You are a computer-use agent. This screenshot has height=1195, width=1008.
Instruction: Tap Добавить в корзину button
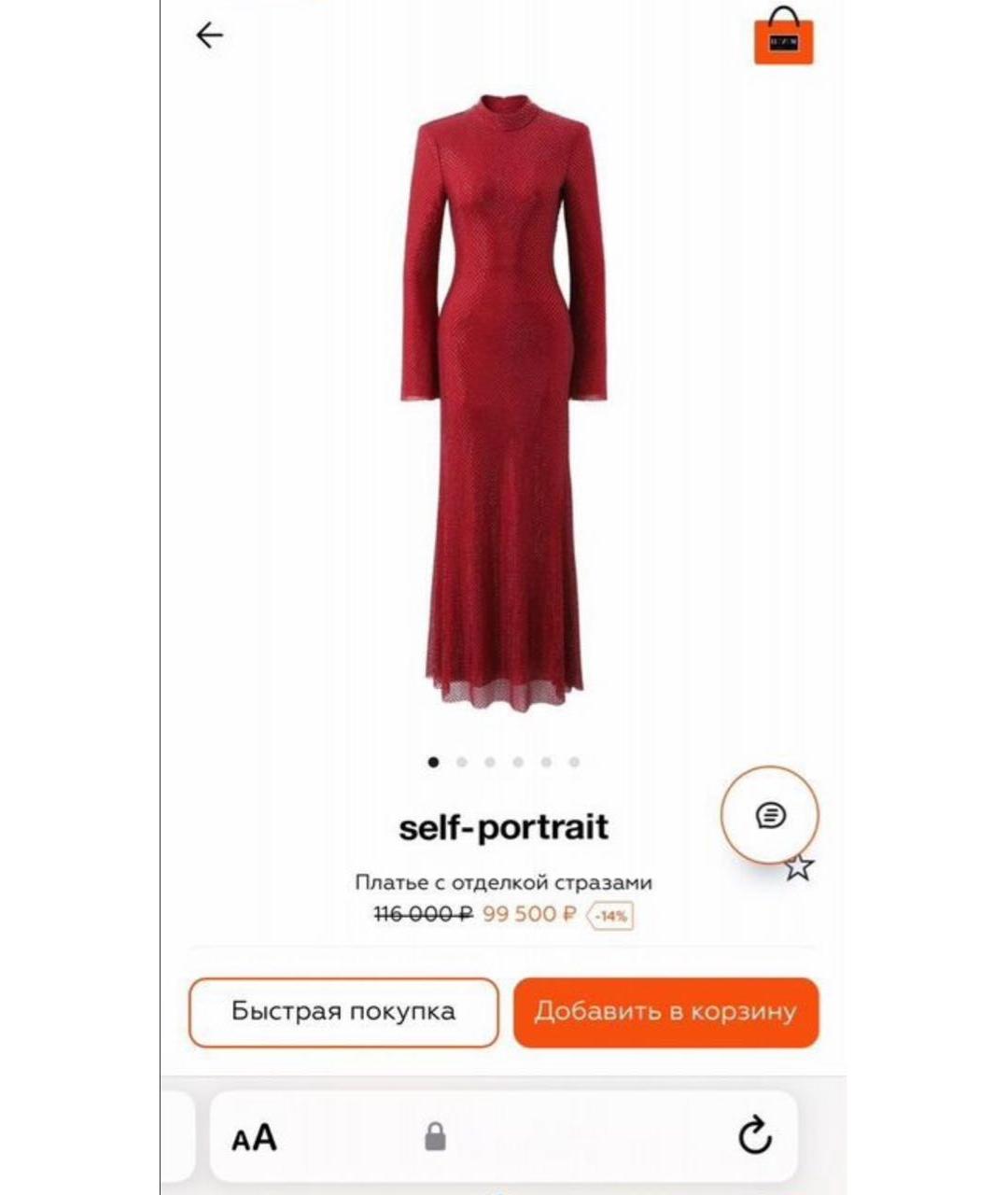pyautogui.click(x=665, y=1012)
